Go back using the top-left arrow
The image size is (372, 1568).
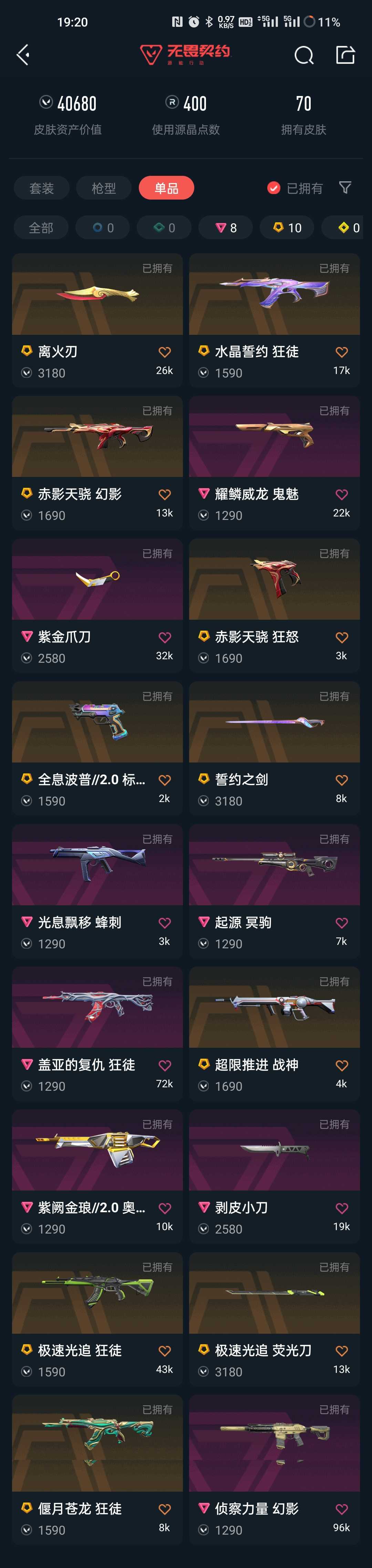[x=23, y=55]
